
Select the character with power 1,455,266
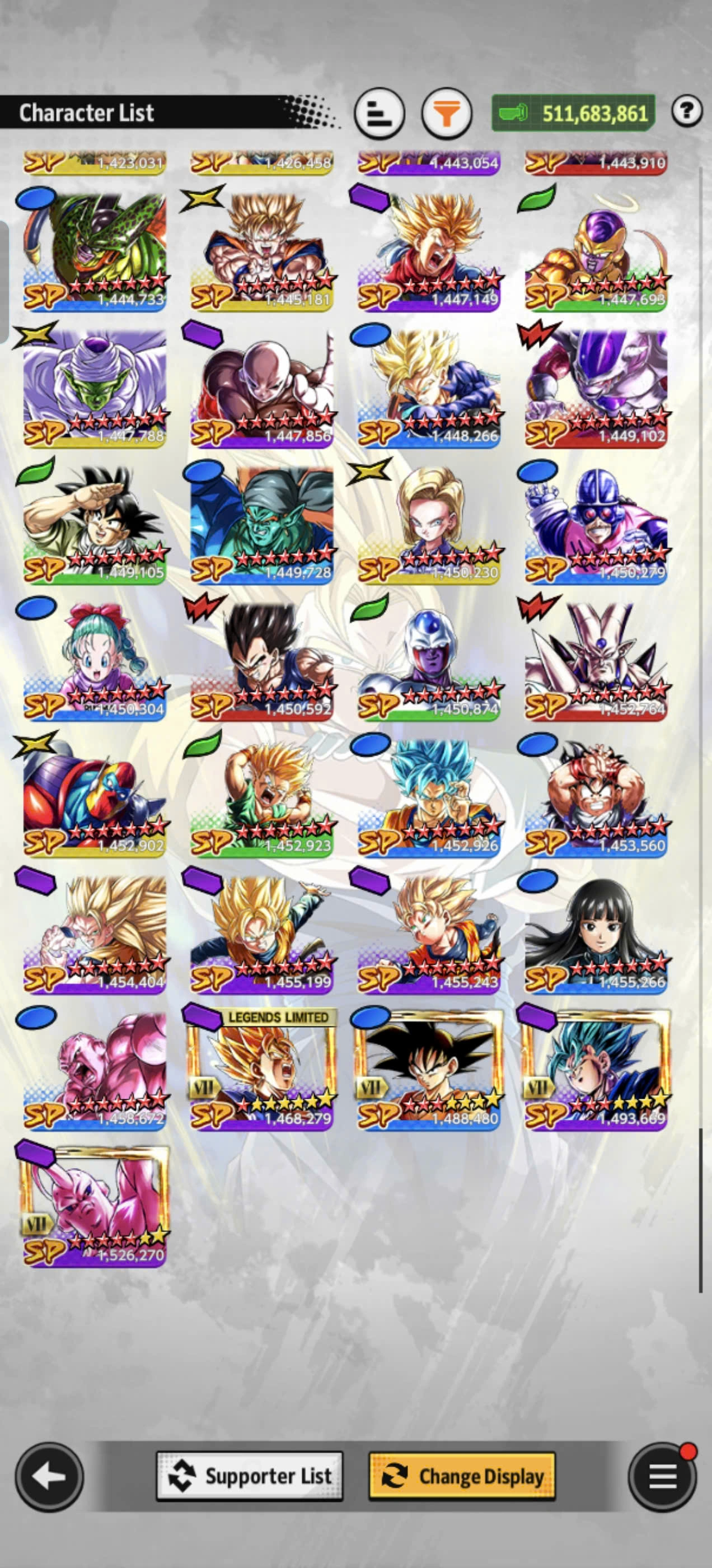coord(596,932)
